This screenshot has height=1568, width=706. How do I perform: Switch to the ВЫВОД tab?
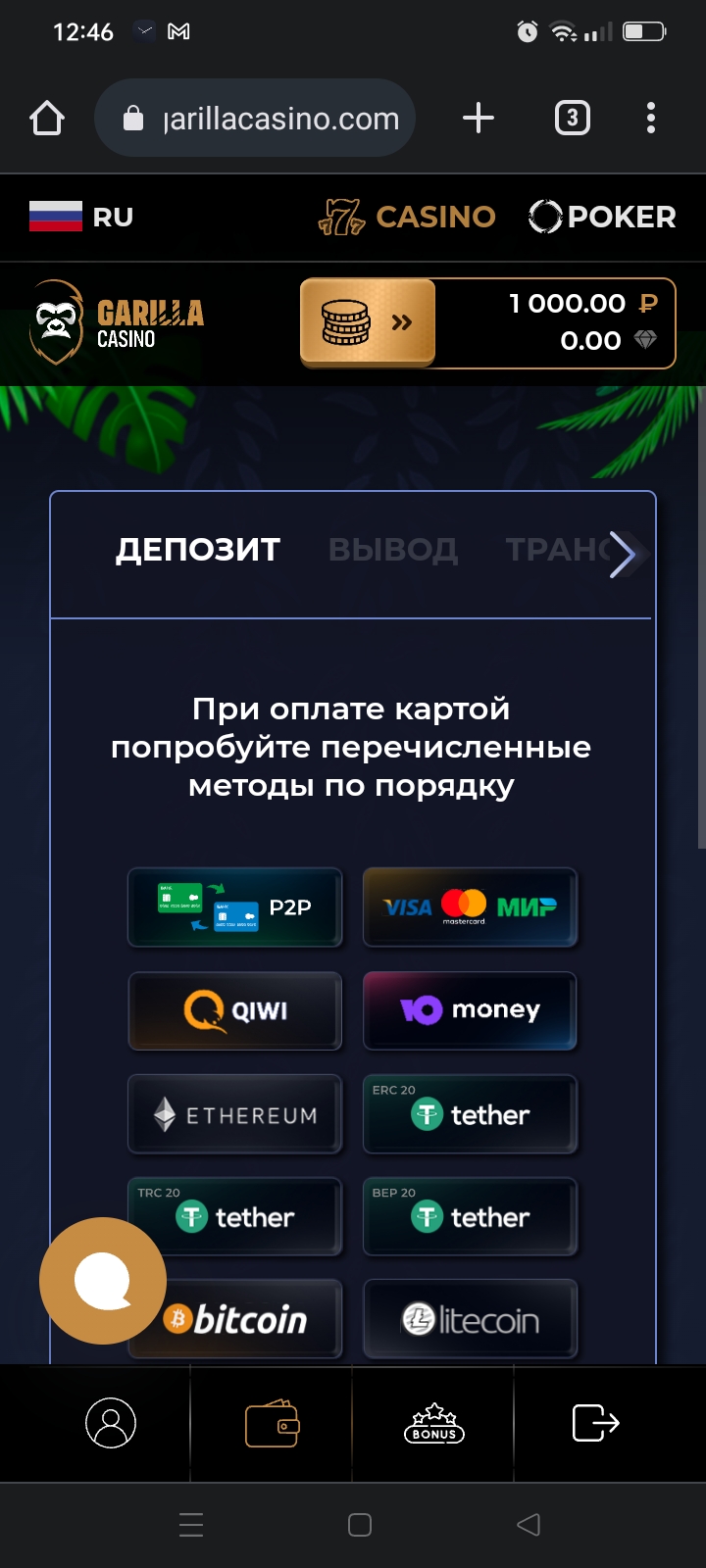coord(392,550)
